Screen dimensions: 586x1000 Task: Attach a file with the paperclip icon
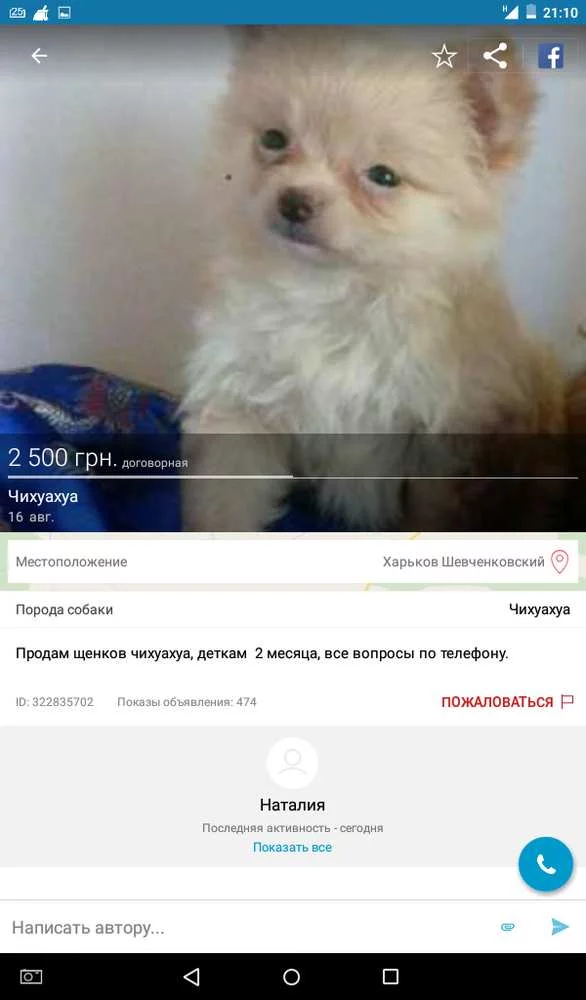[x=508, y=927]
